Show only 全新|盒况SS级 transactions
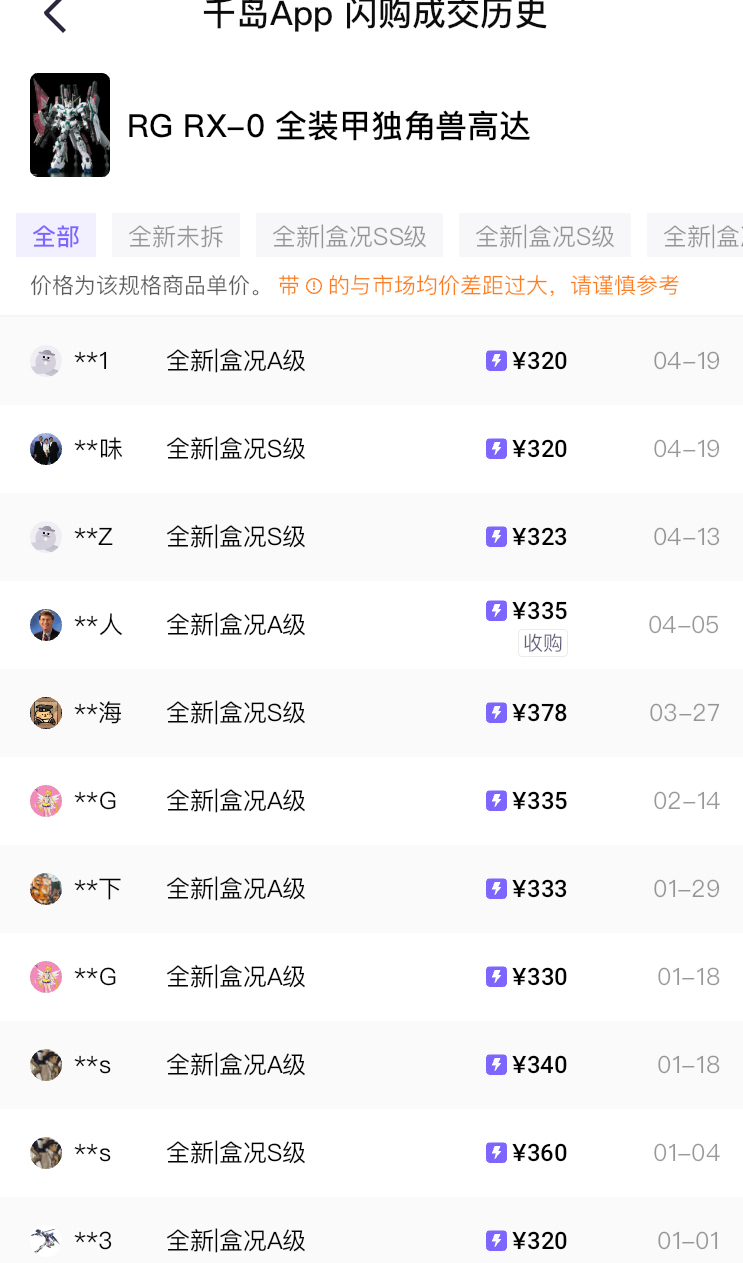This screenshot has height=1263, width=743. tap(349, 236)
